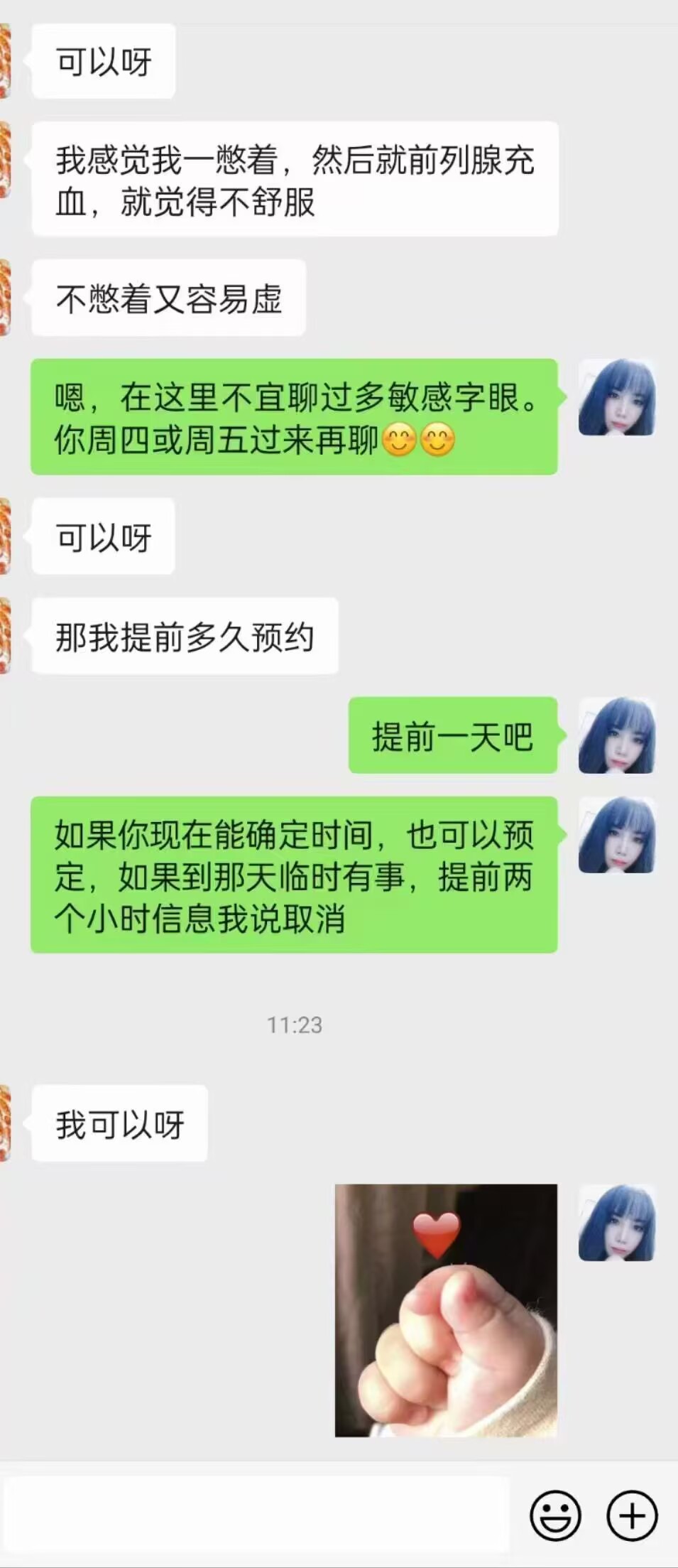Select the '不憋着又容易虚' message bubble

[169, 298]
